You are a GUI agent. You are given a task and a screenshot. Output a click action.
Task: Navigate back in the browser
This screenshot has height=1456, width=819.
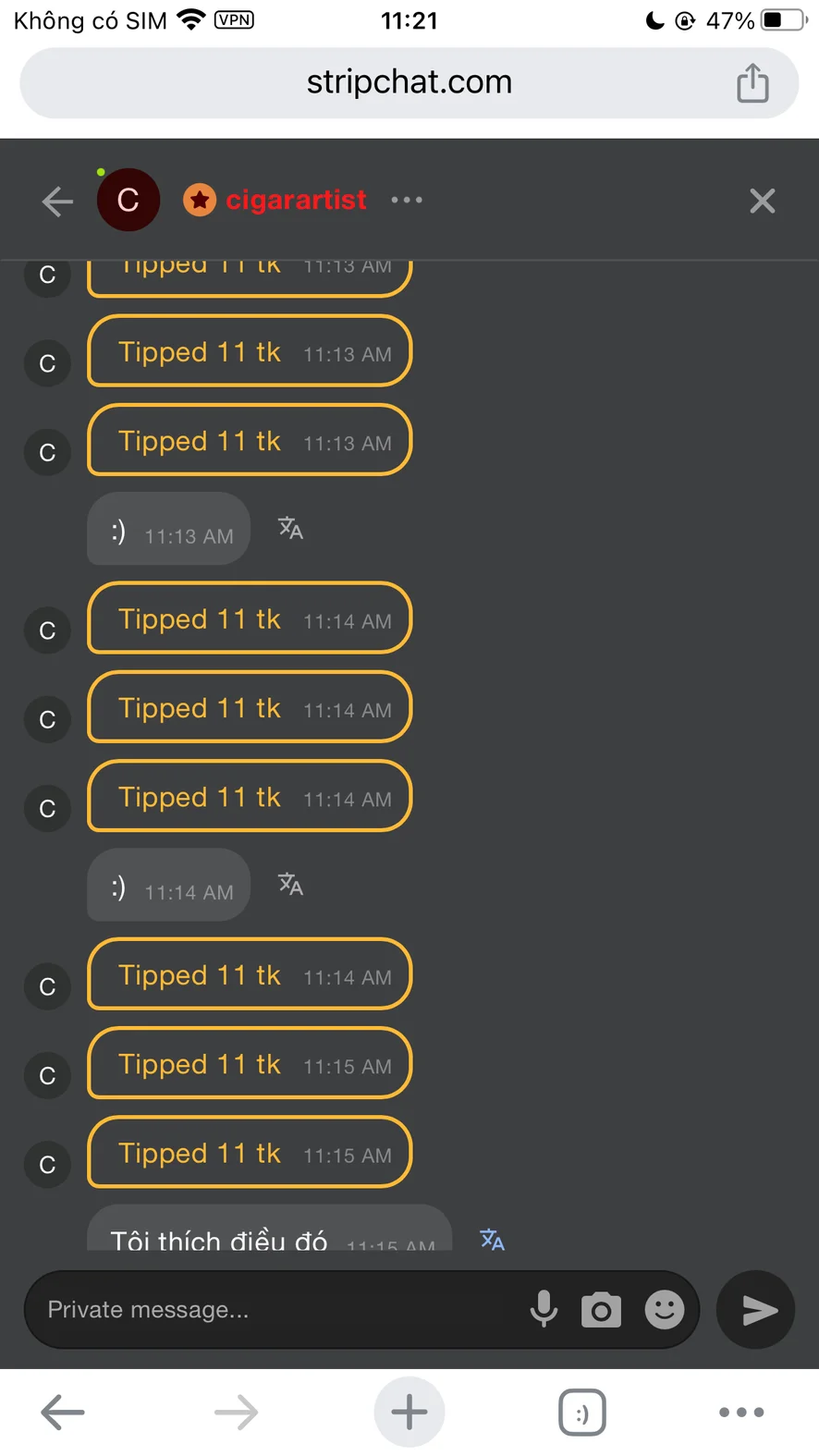pos(63,1412)
